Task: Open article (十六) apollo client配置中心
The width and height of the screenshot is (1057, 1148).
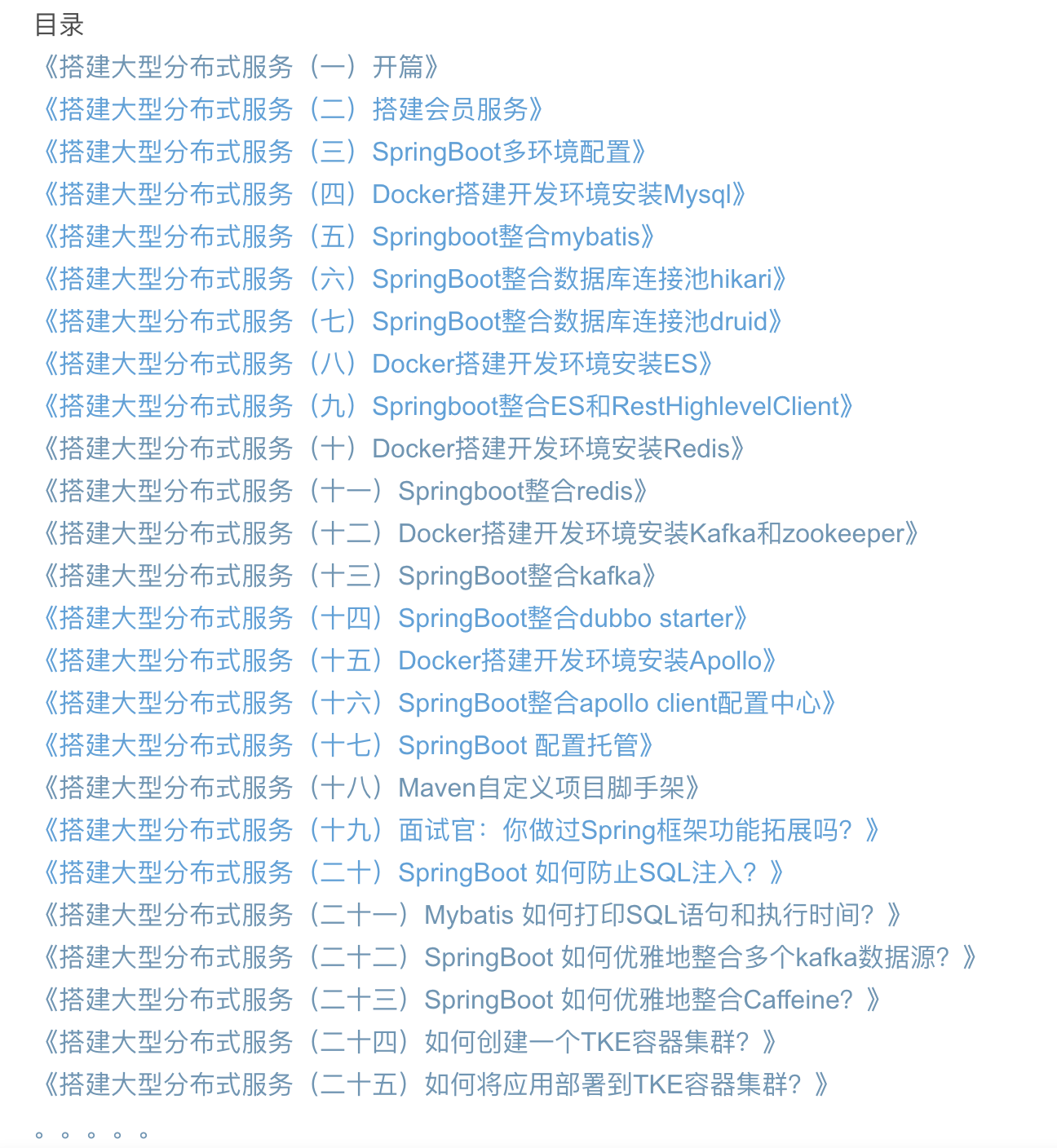Action: point(439,703)
